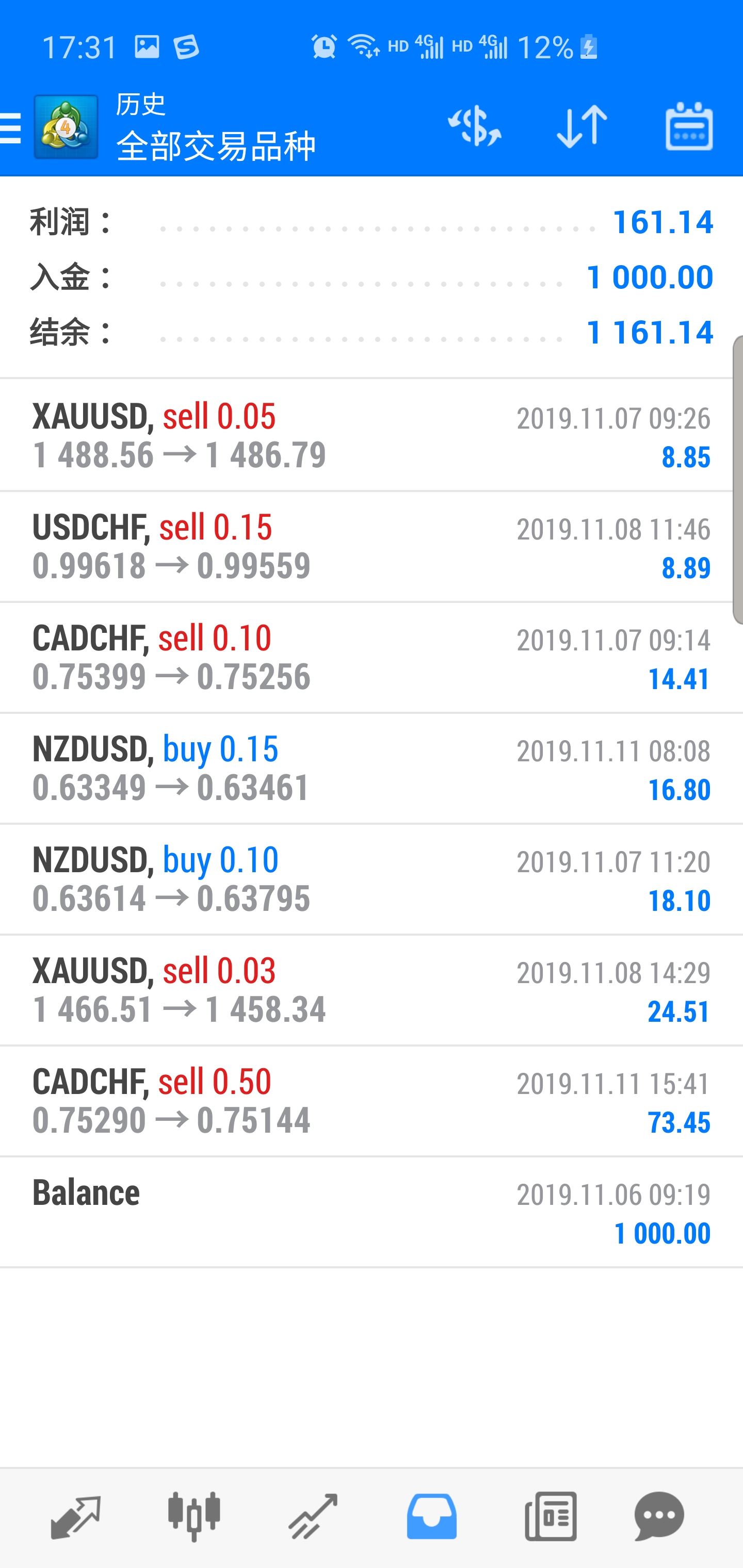The image size is (743, 1568).
Task: Open the Chat messages tab
Action: (659, 1516)
